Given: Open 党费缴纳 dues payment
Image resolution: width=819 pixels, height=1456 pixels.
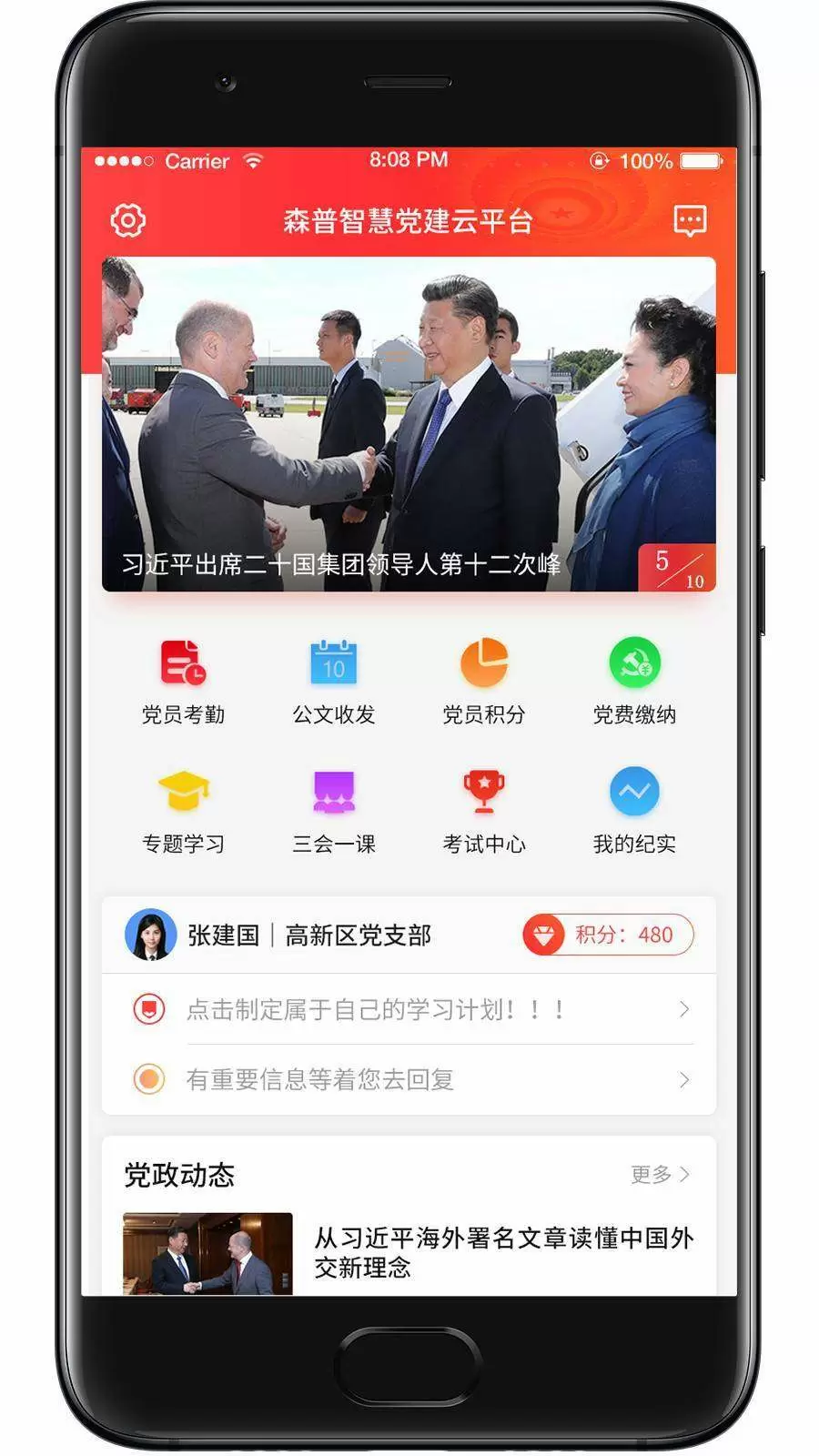Looking at the screenshot, I should [634, 681].
